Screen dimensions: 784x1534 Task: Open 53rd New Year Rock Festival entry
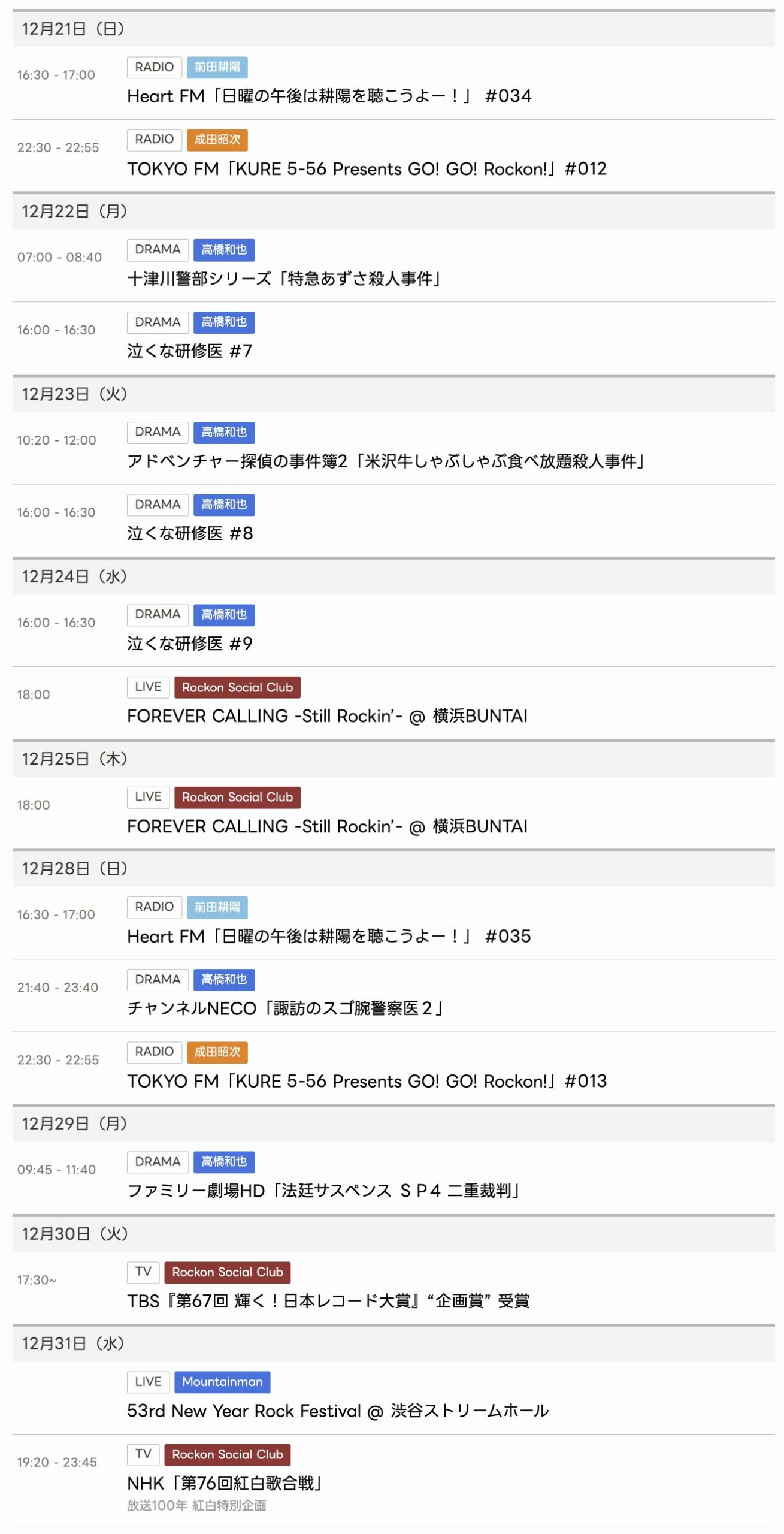coord(337,1411)
